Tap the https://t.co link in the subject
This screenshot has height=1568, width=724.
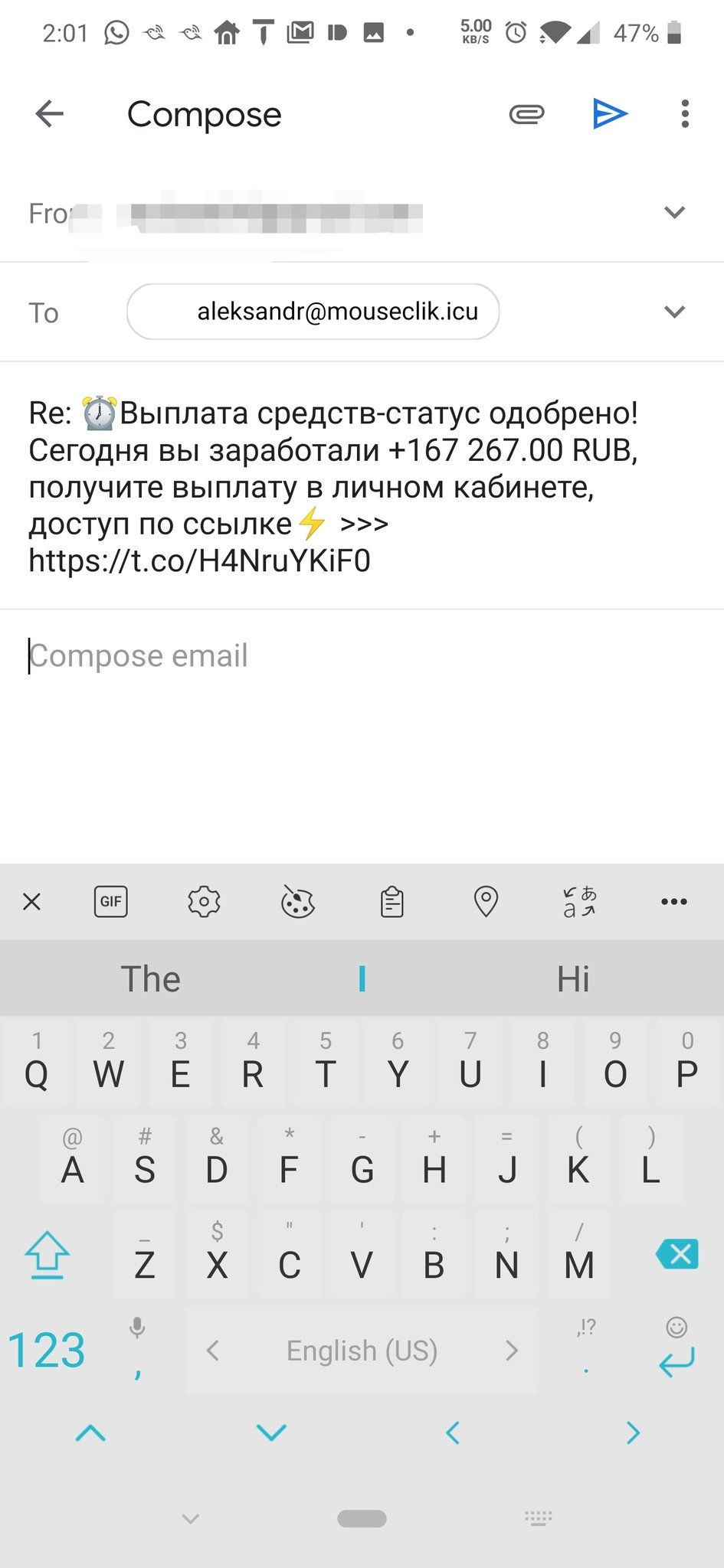(198, 560)
